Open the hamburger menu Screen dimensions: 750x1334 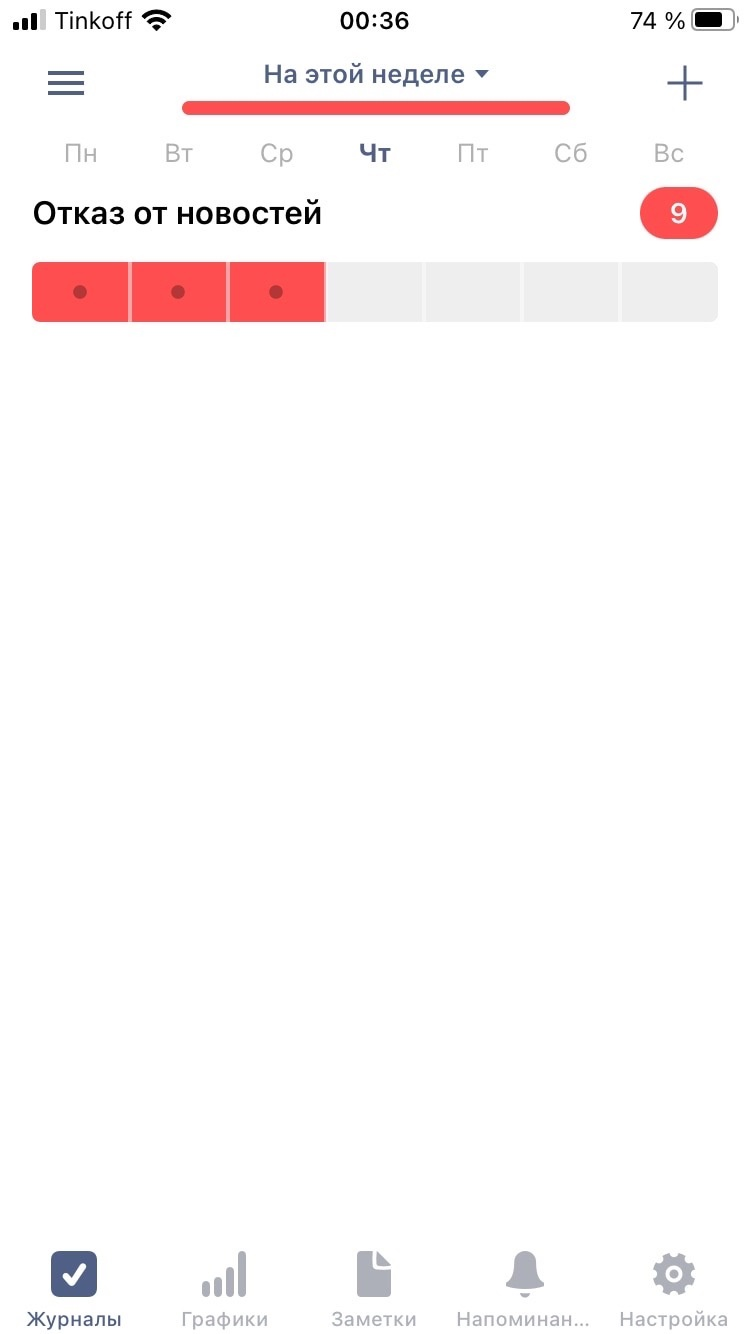[66, 83]
